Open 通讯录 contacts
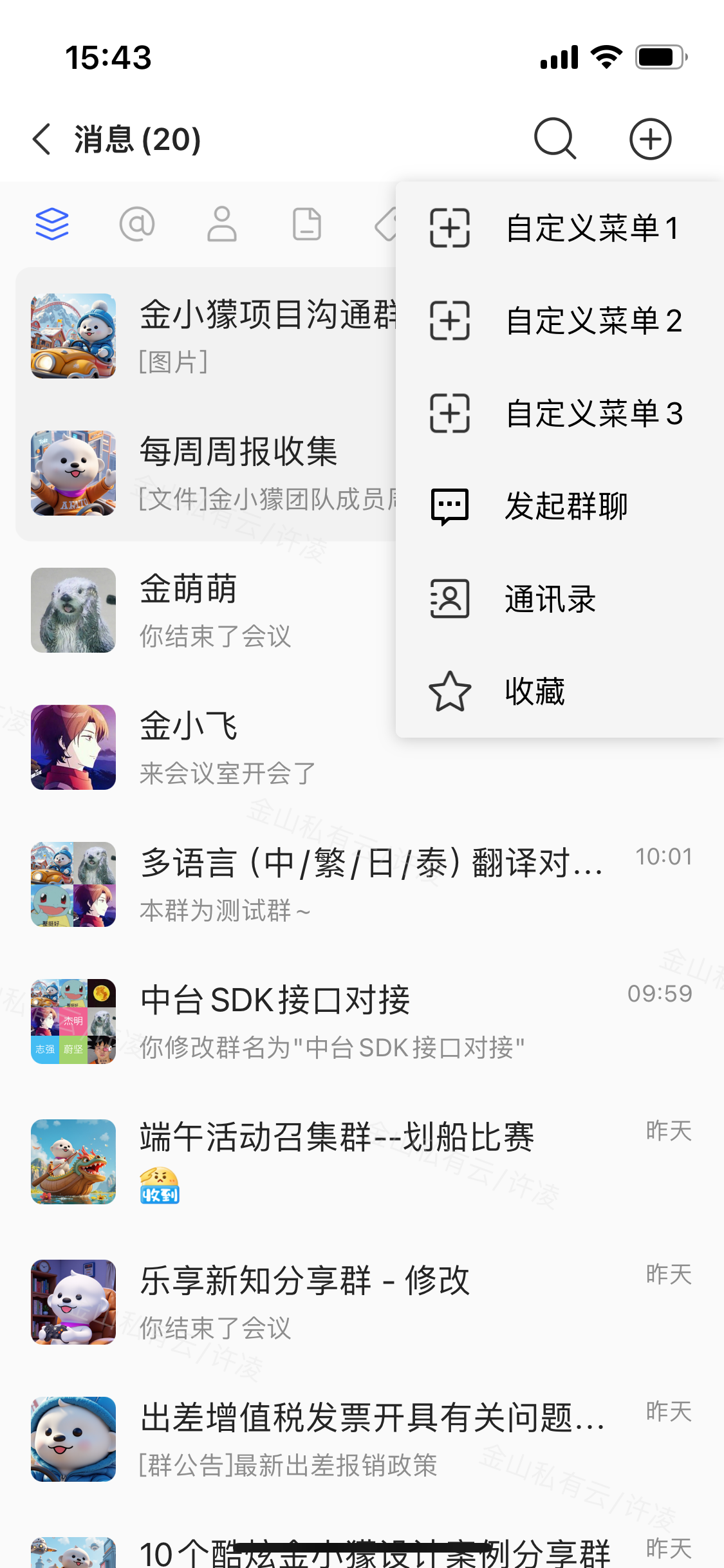Image resolution: width=724 pixels, height=1568 pixels. (559, 599)
